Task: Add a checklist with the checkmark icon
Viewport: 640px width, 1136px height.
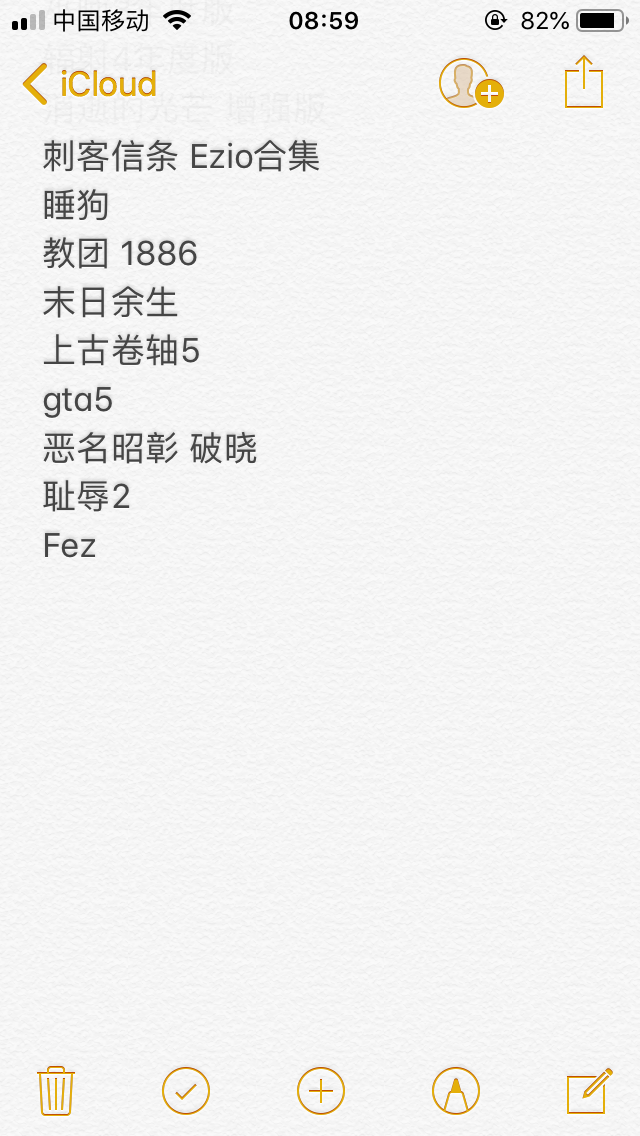Action: tap(186, 1090)
